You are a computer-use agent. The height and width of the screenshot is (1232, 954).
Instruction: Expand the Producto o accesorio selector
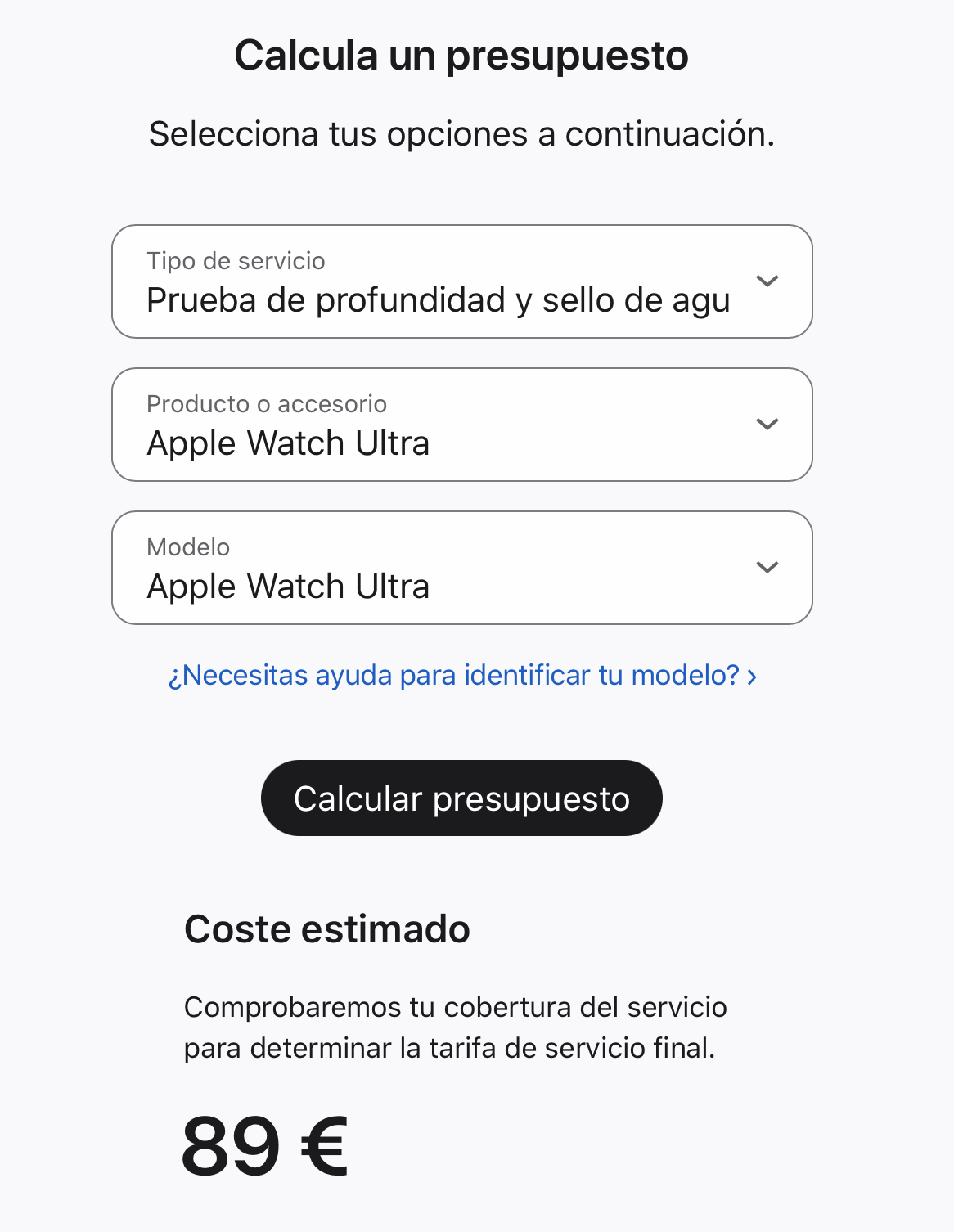tap(461, 425)
